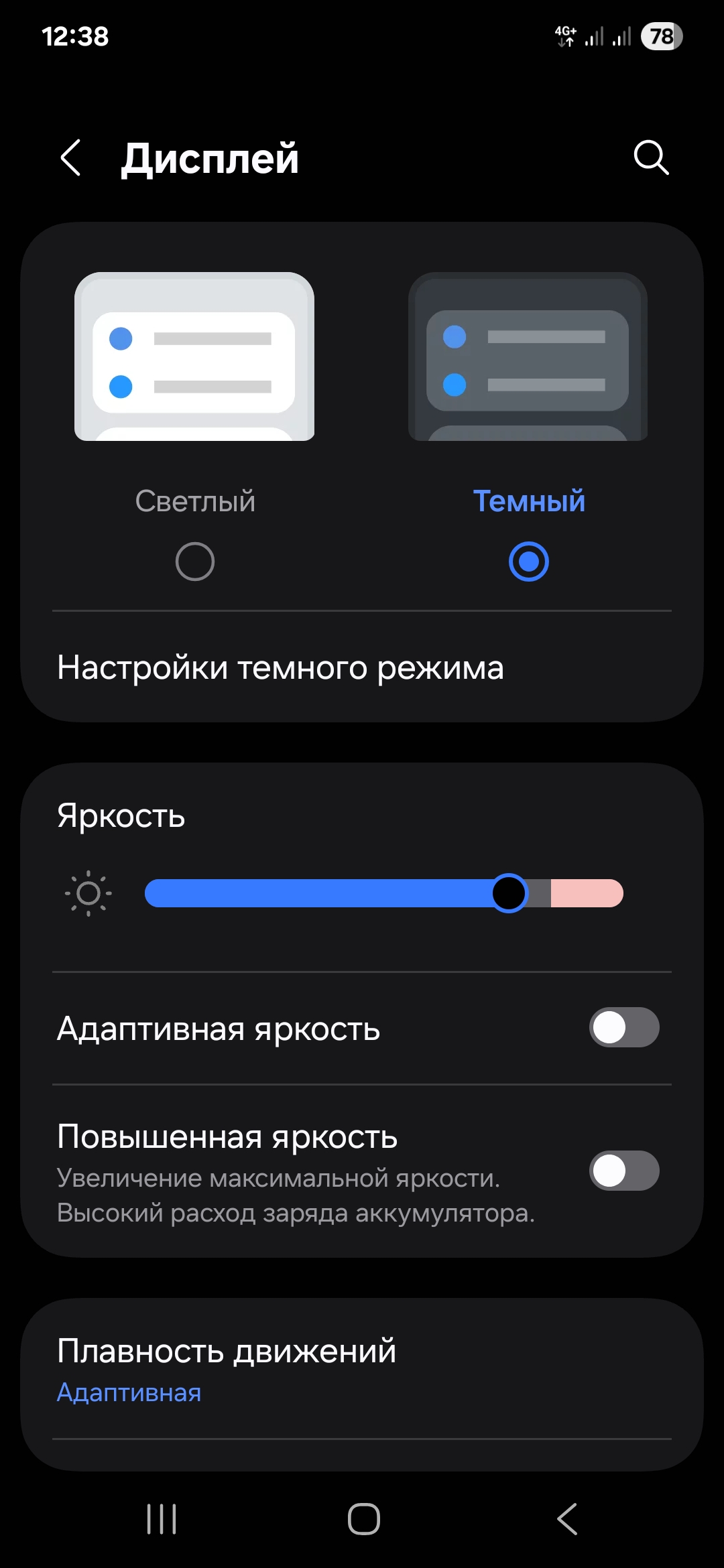
Task: Open Настройки темного режима
Action: (362, 667)
